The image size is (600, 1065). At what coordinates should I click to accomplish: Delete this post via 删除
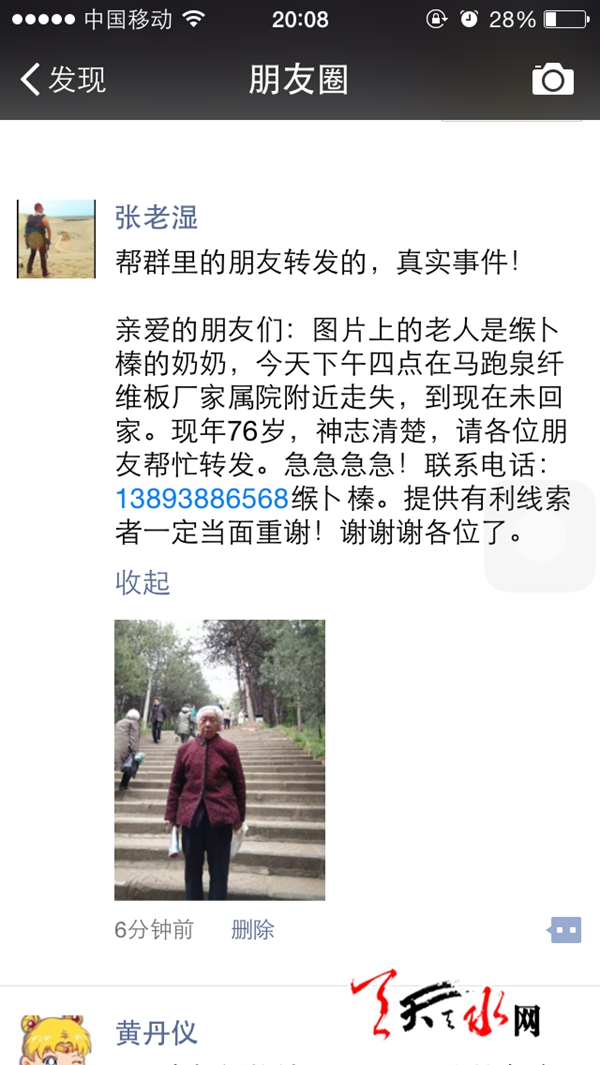tap(252, 930)
